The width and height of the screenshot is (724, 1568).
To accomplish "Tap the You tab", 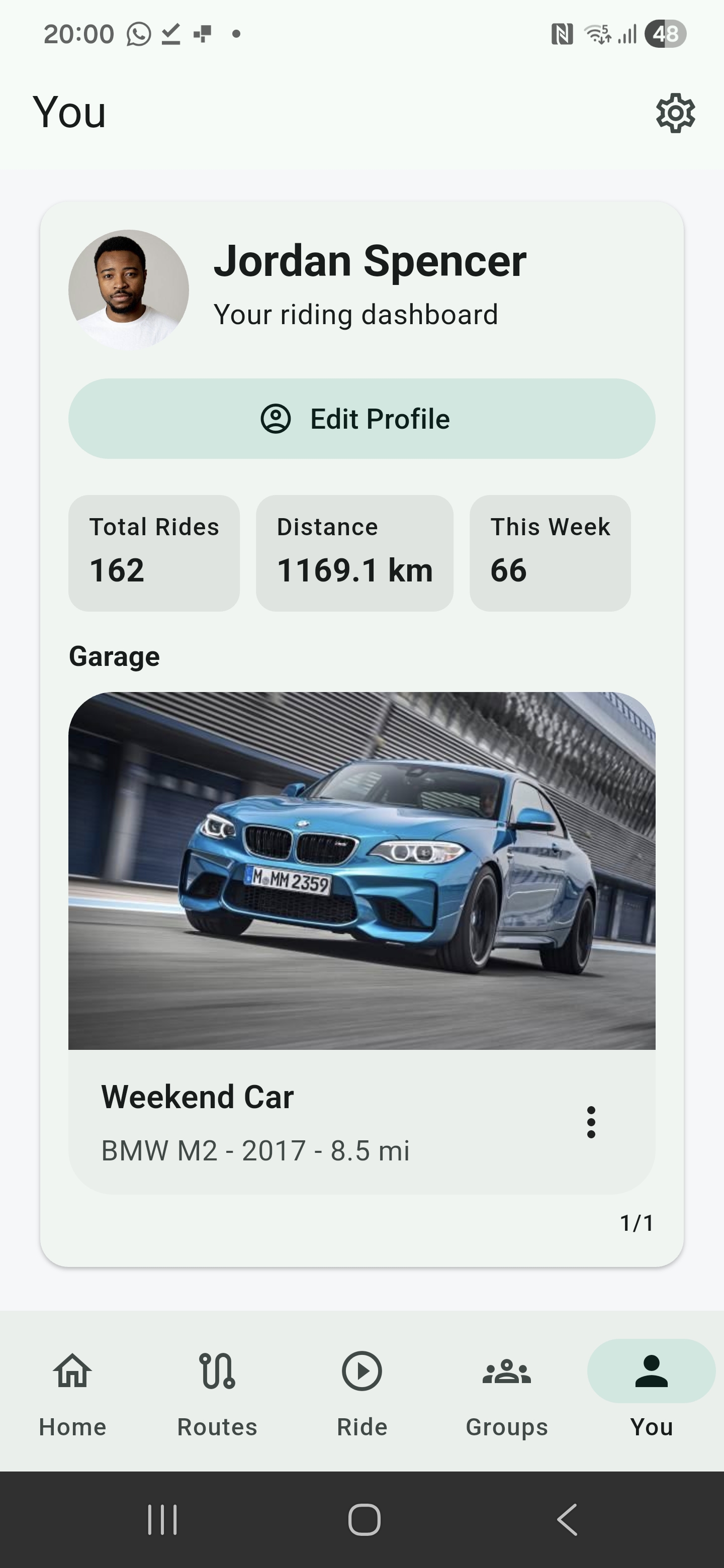I will pyautogui.click(x=651, y=1391).
